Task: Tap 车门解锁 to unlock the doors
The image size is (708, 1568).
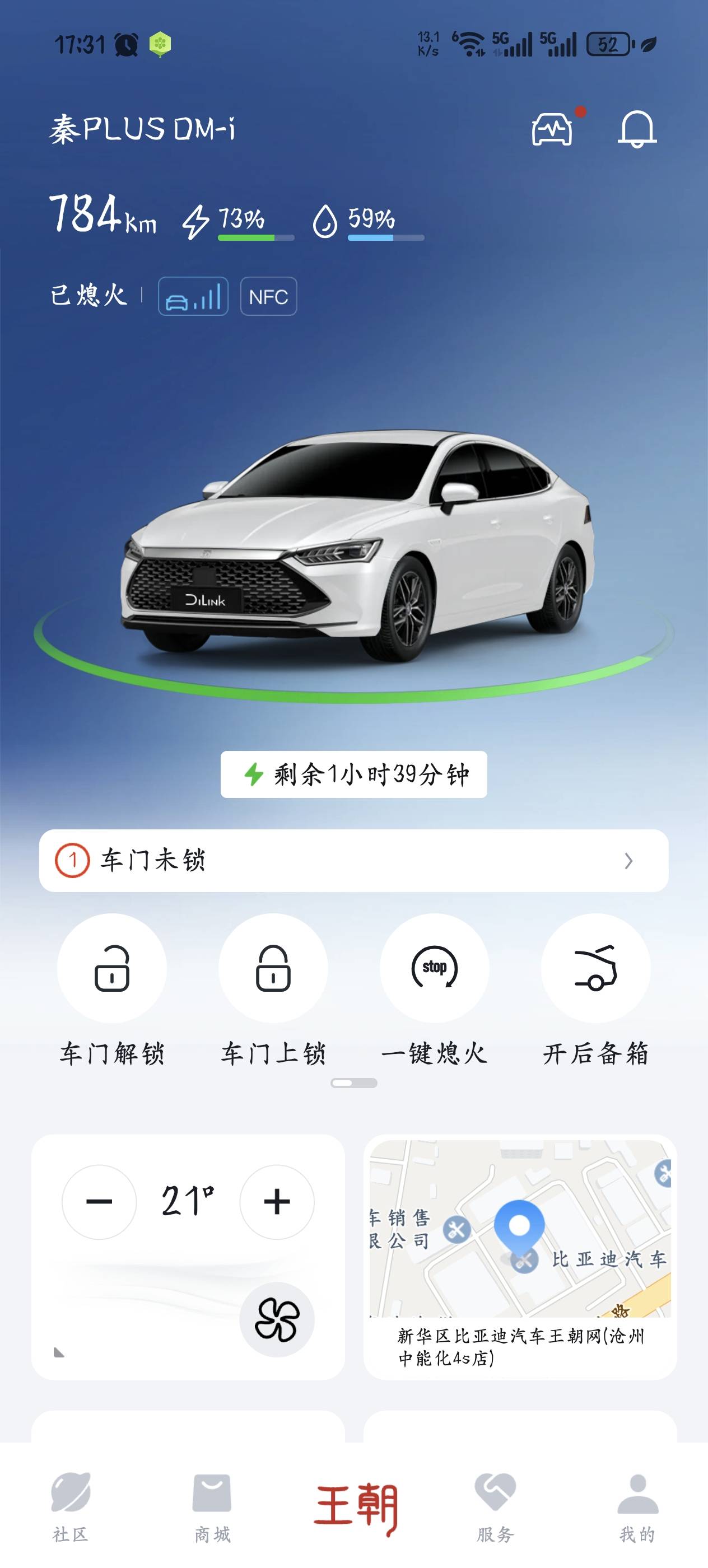Action: click(112, 968)
